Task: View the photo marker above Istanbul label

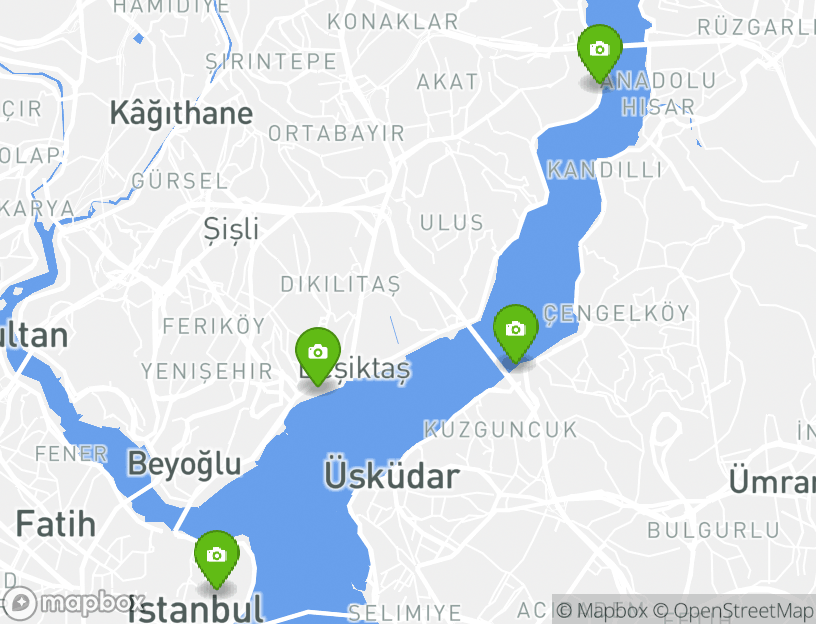Action: [216, 555]
